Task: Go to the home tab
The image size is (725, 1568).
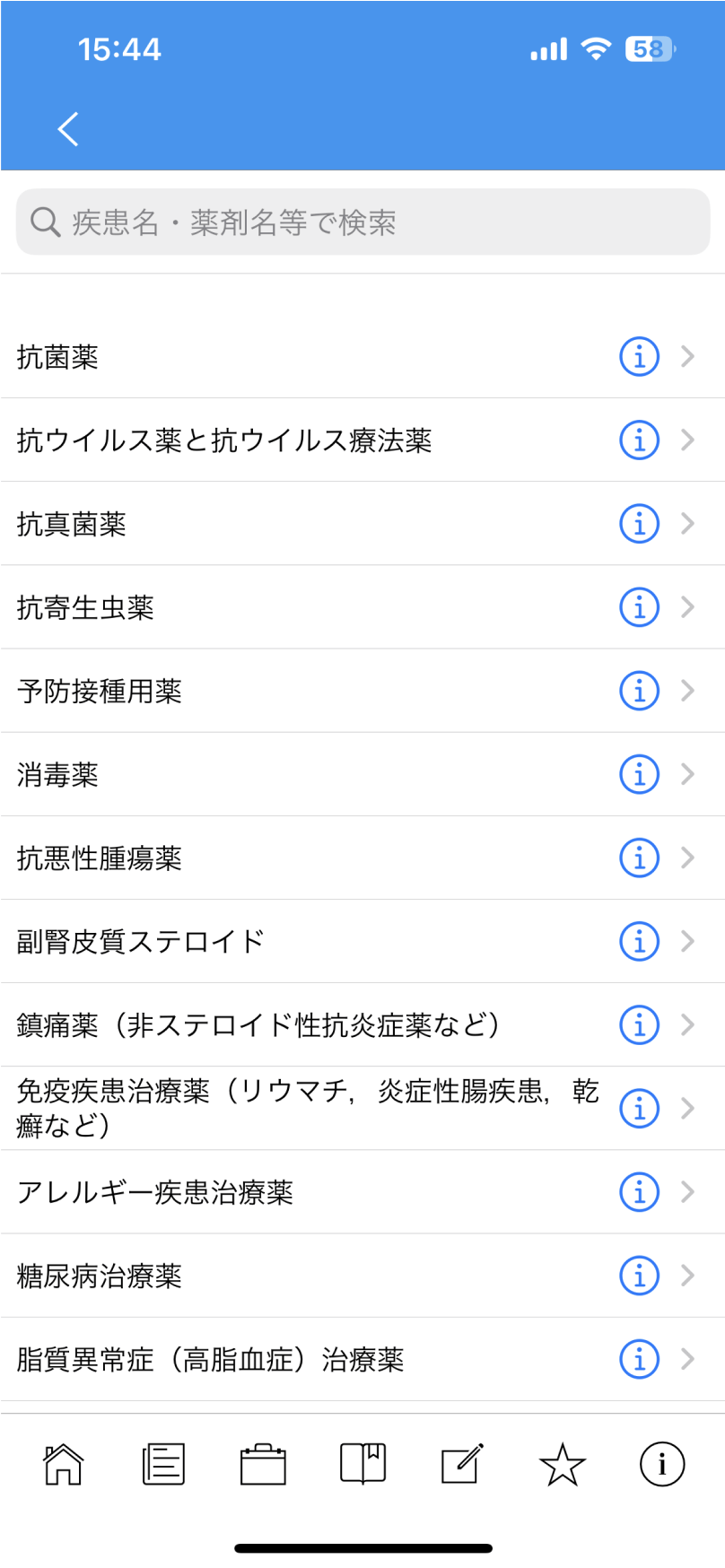Action: point(63,1464)
